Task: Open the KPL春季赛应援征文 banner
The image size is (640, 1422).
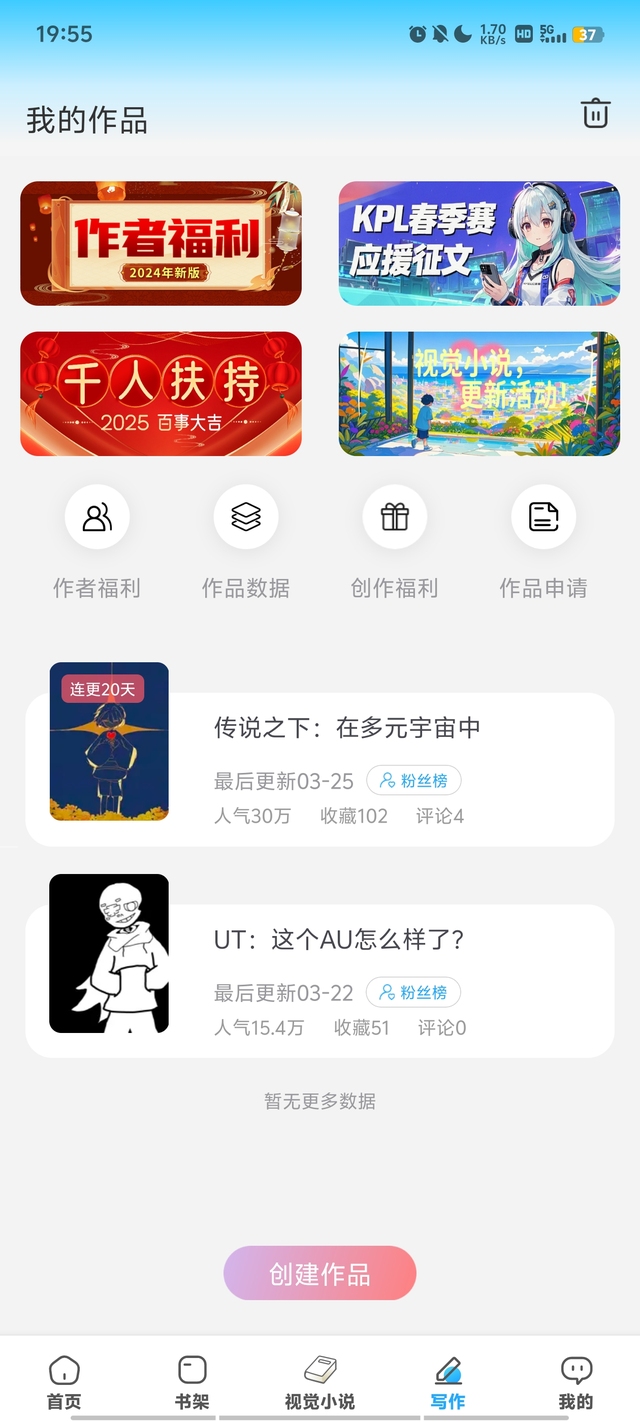Action: (479, 243)
